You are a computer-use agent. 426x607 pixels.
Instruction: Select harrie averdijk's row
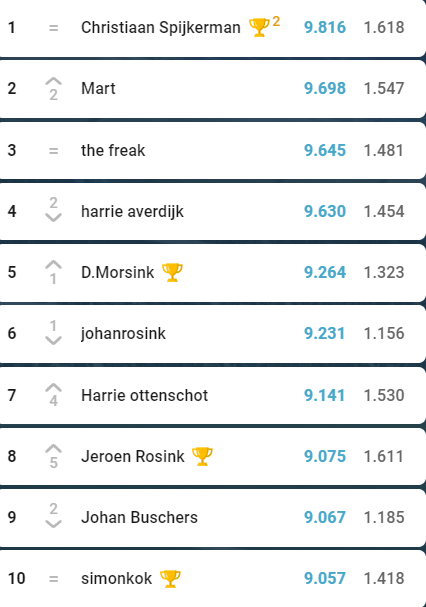(211, 211)
